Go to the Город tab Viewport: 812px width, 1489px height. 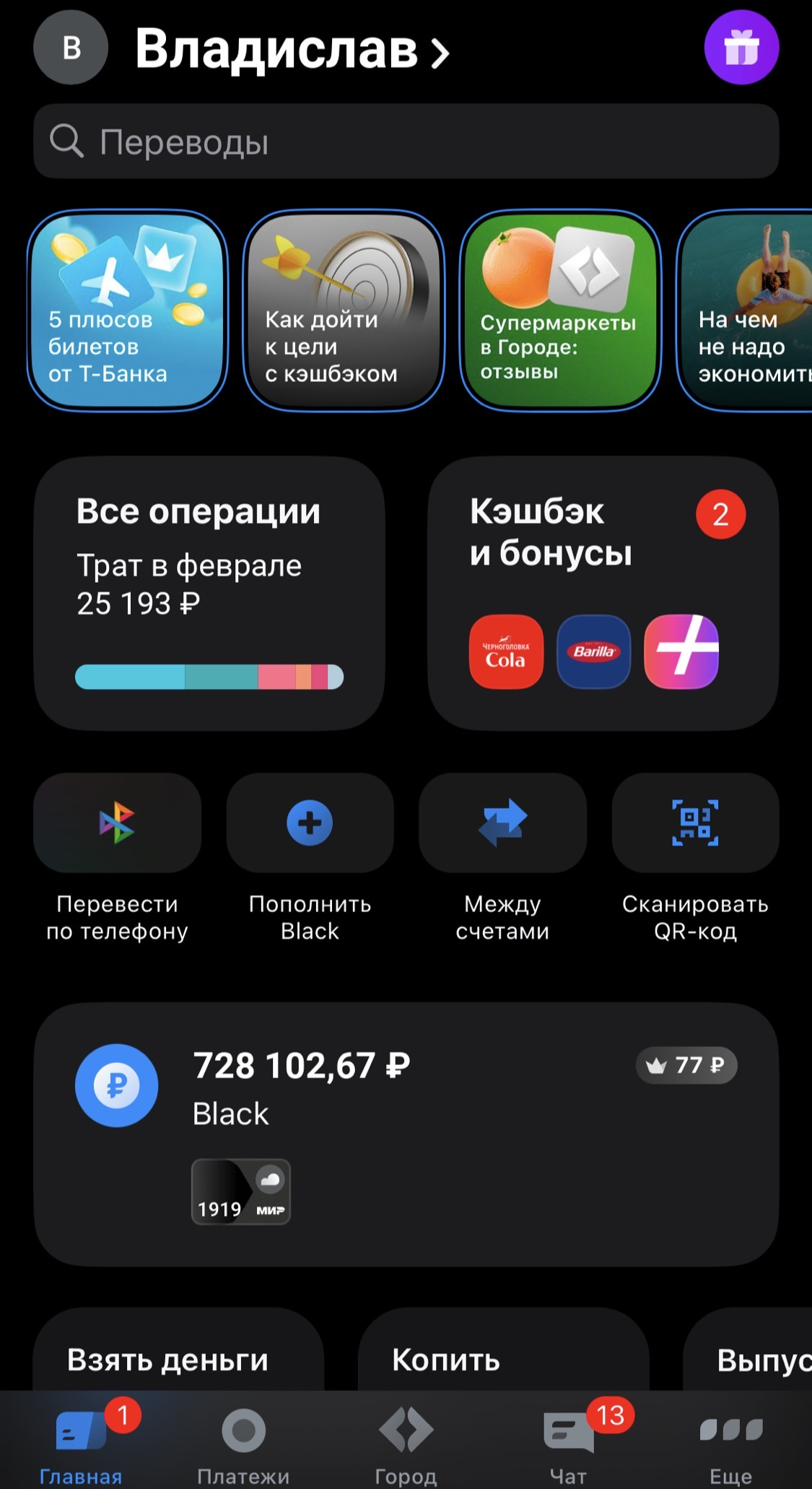406,1441
